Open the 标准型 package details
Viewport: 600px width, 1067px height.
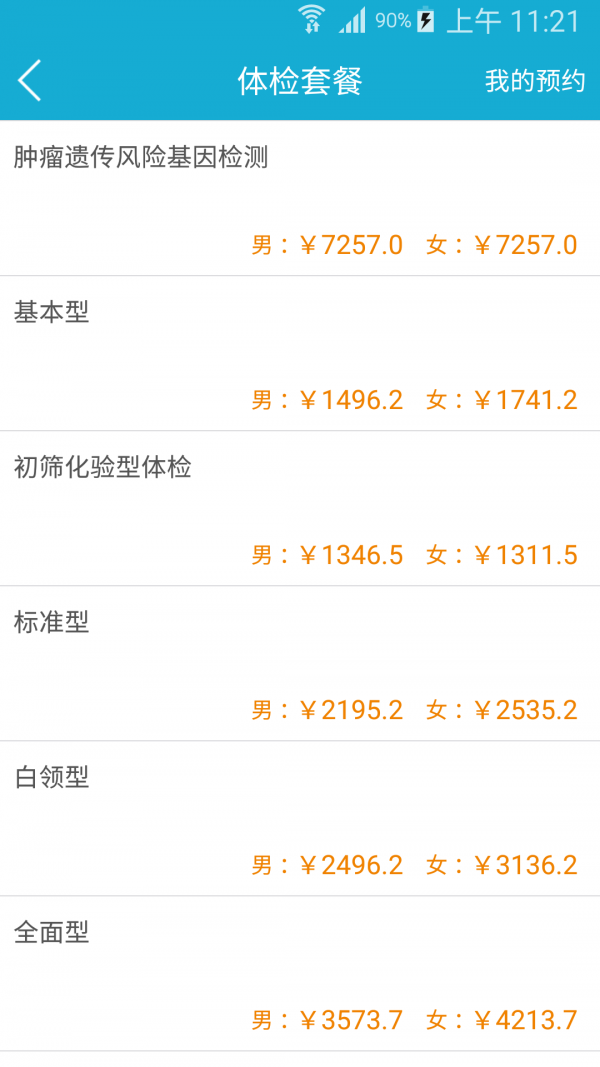pos(300,663)
